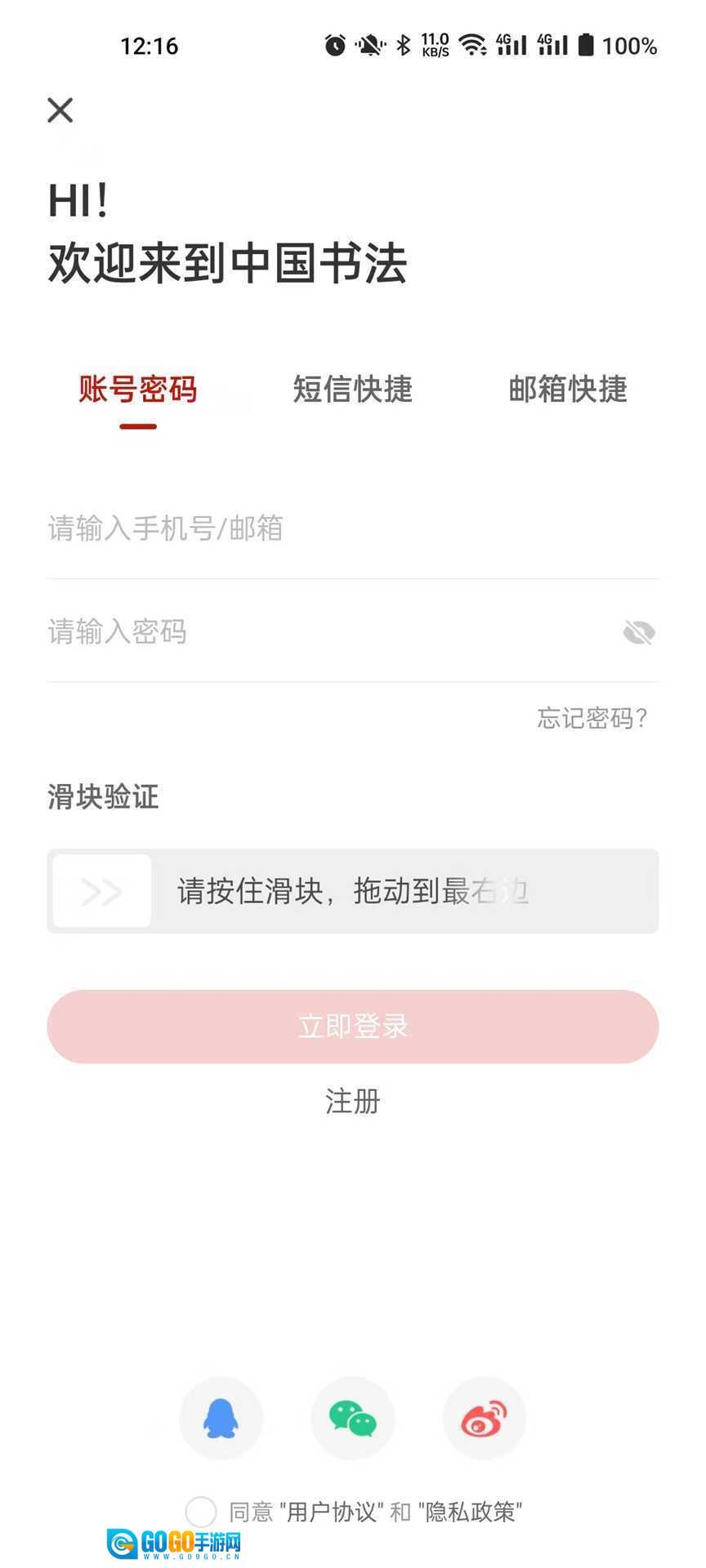Tap the 立即登录 button
This screenshot has width=706, height=1568.
[x=352, y=1027]
